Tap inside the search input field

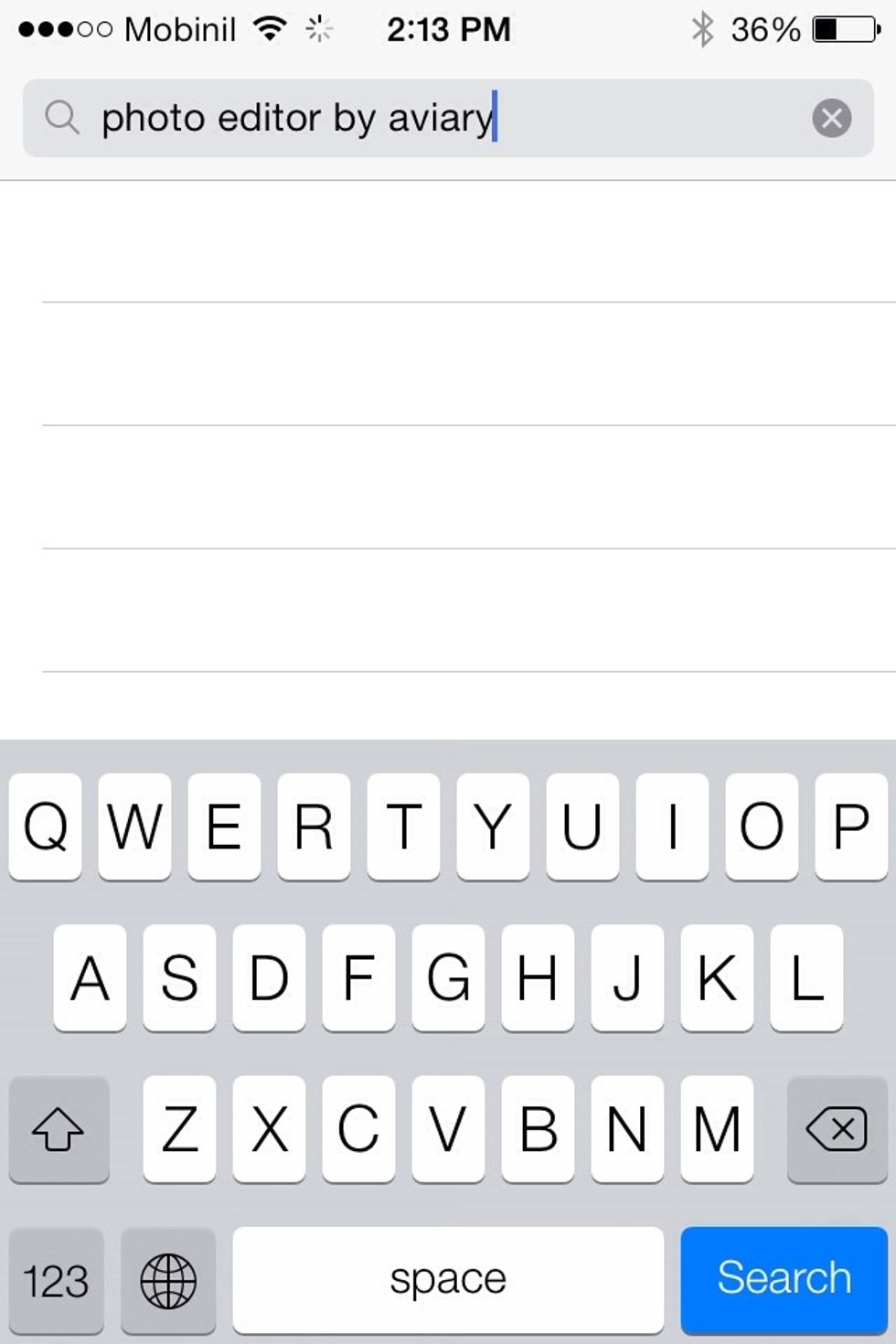[366, 119]
